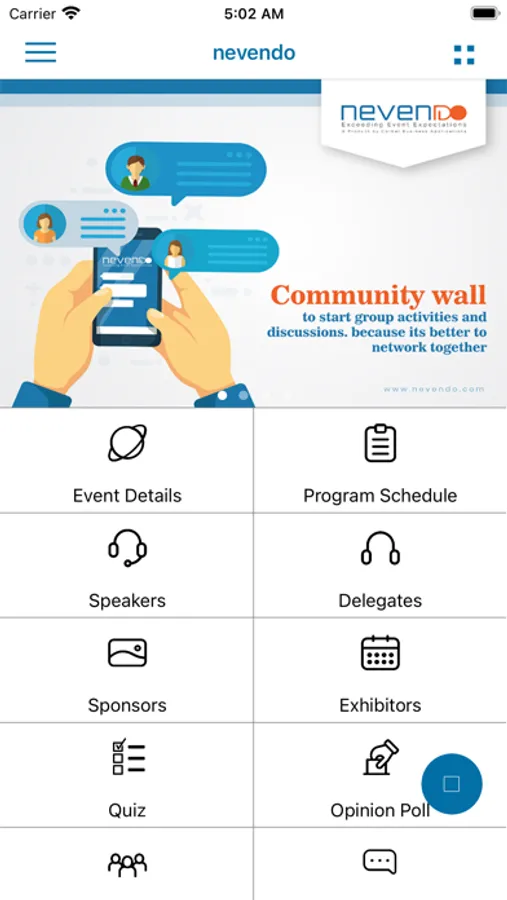The height and width of the screenshot is (900, 507).
Task: Open the Exhibitors tile
Action: (x=381, y=670)
